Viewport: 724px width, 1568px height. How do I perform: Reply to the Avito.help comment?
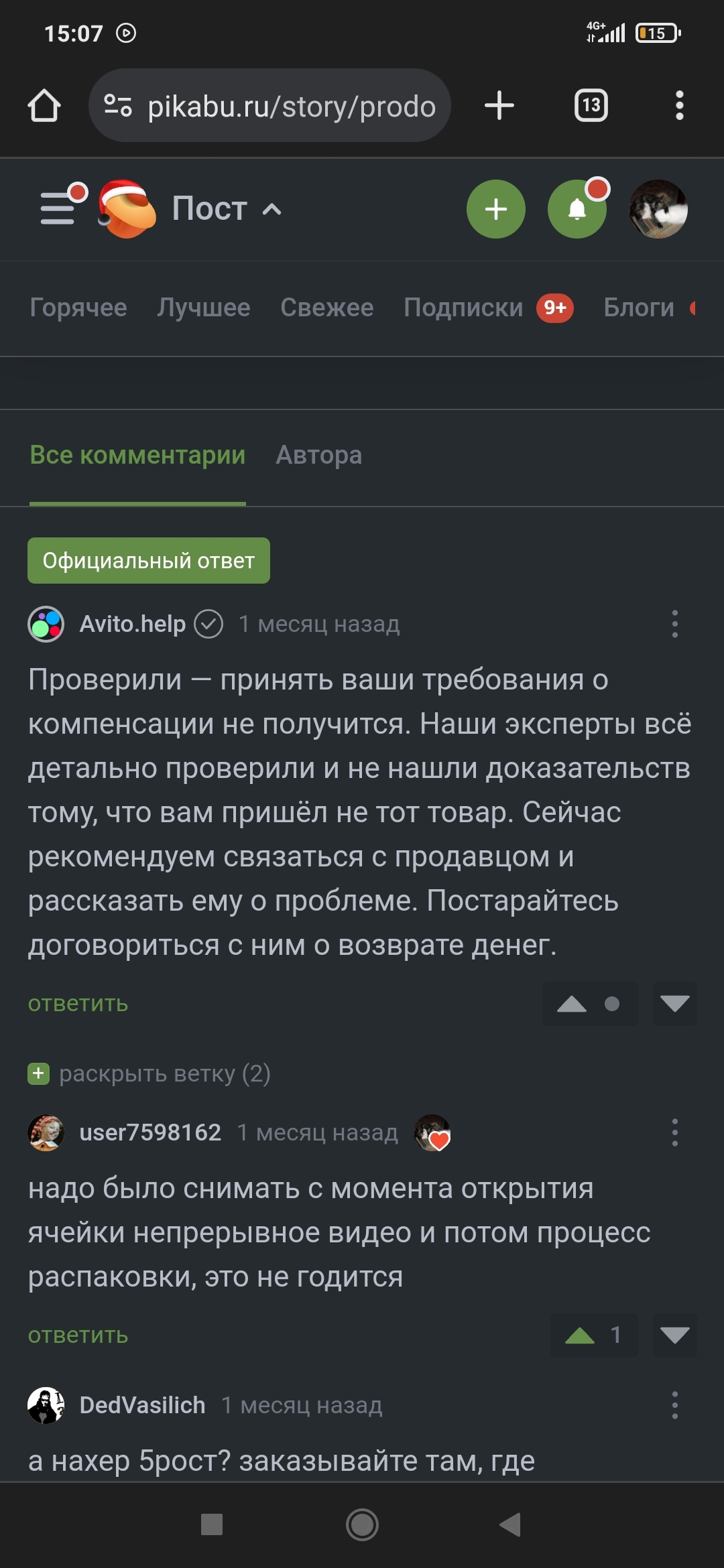click(x=78, y=1004)
